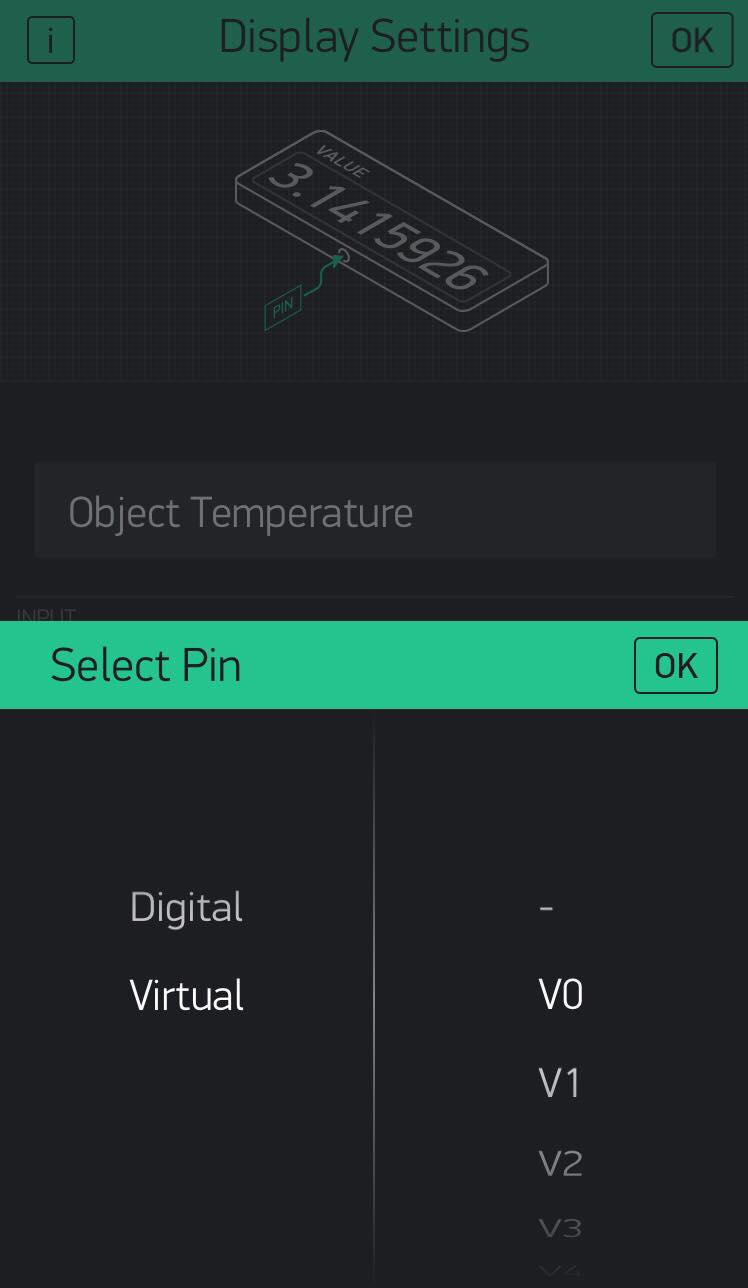Pick virtual pin V0
The height and width of the screenshot is (1288, 748).
[x=560, y=995]
